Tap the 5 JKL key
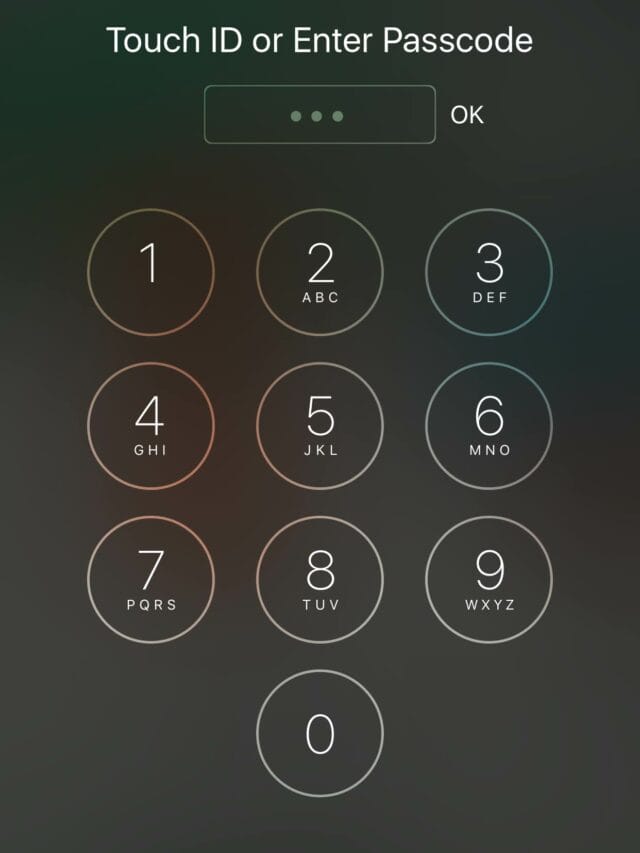This screenshot has height=853, width=640. click(320, 426)
